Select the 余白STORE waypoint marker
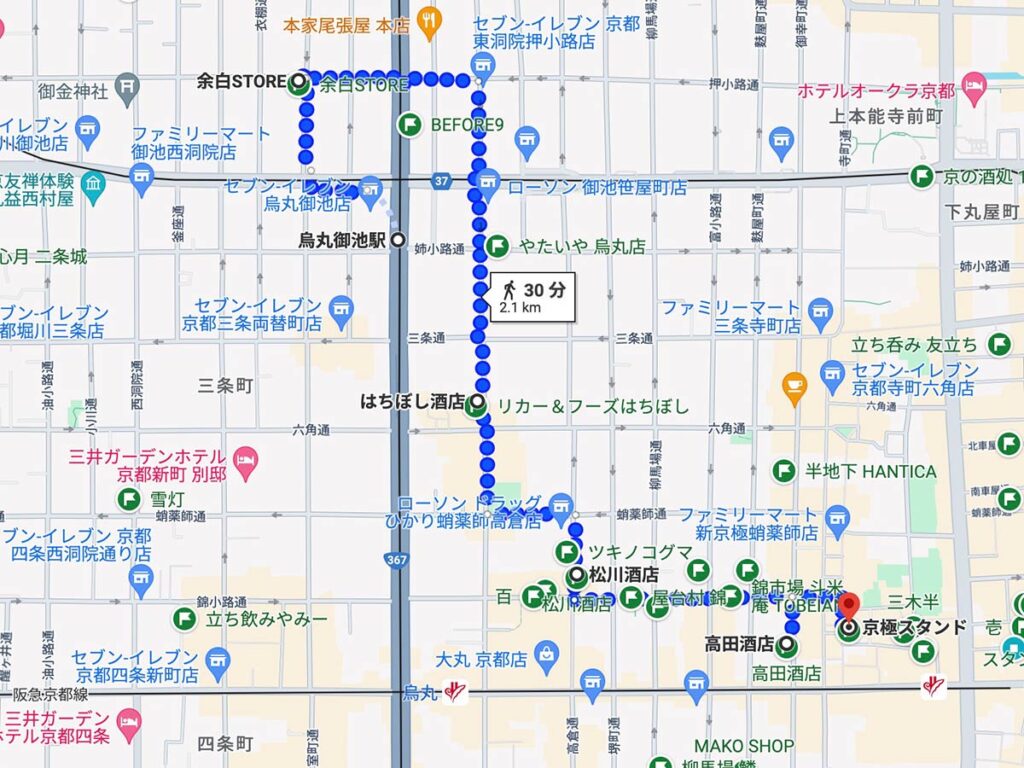 click(x=298, y=82)
